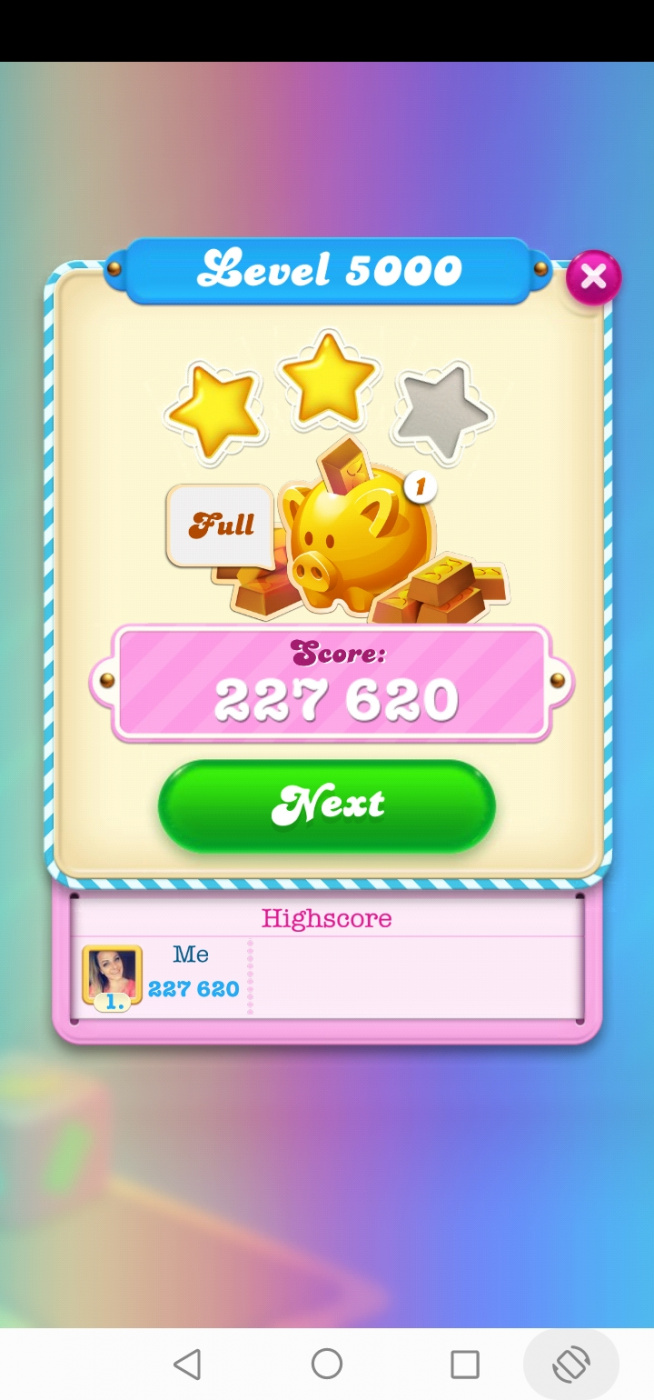Tap the screen rotation button
Viewport: 654px width, 1400px height.
pos(571,1364)
